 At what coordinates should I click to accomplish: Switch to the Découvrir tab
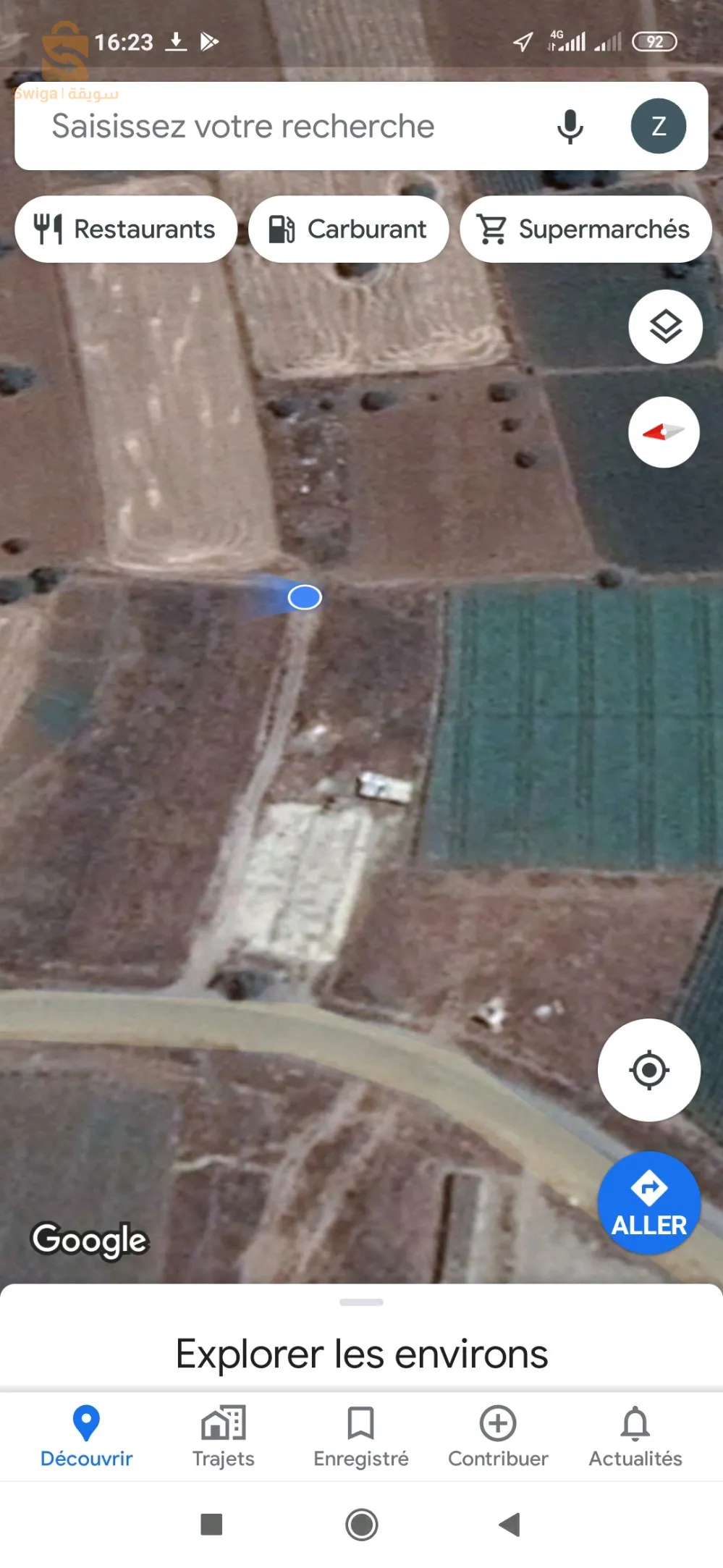pyautogui.click(x=86, y=1436)
